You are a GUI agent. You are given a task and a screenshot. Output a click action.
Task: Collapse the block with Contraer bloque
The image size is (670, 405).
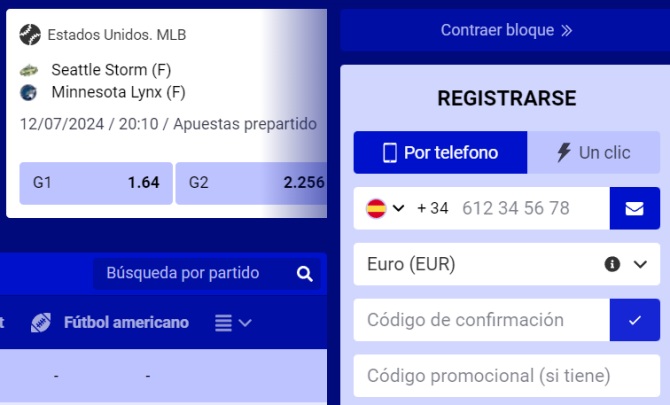coord(505,30)
